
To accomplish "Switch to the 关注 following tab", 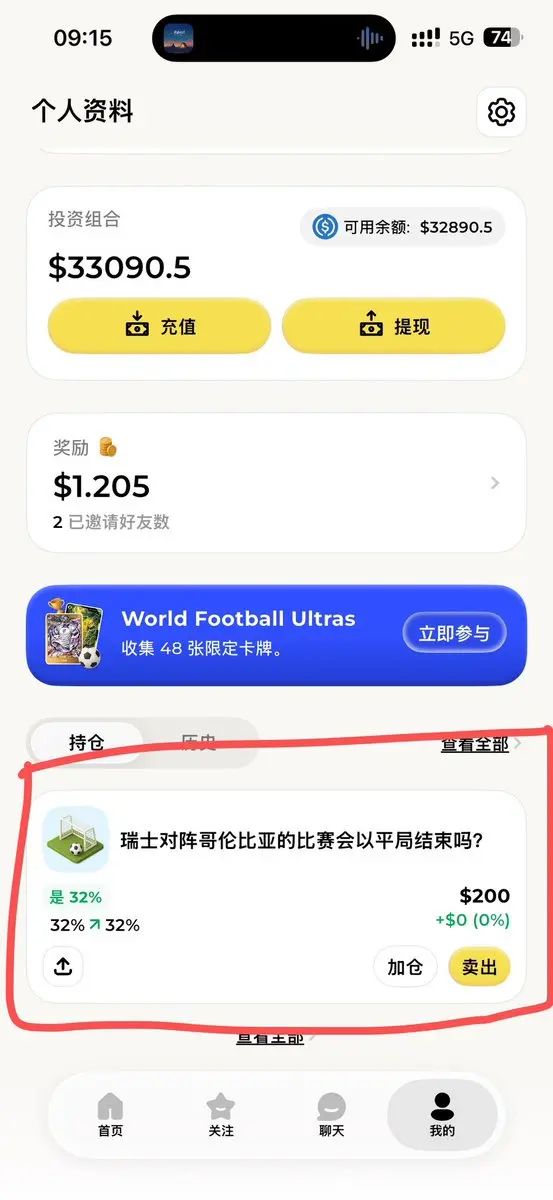I will [x=220, y=1114].
